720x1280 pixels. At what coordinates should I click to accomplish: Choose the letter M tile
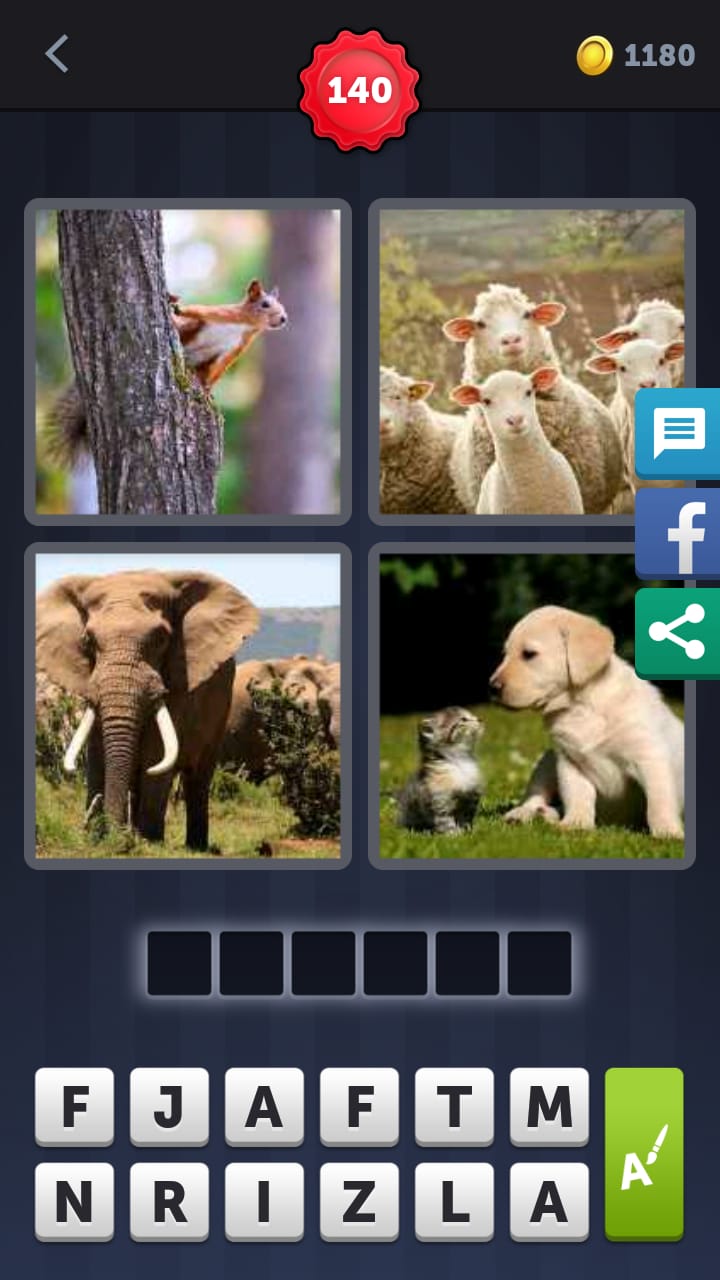tap(549, 1106)
